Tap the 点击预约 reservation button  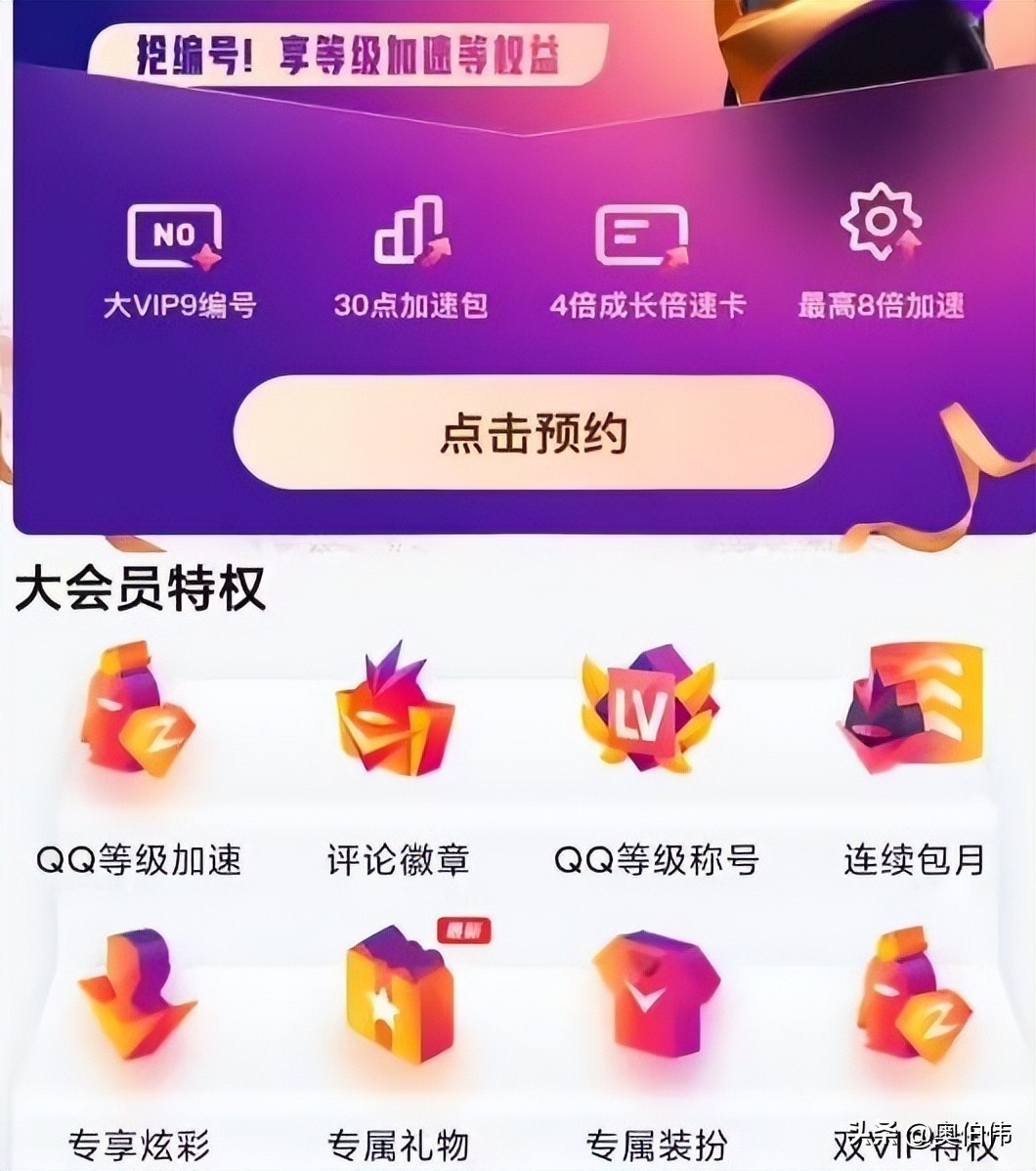coord(534,433)
